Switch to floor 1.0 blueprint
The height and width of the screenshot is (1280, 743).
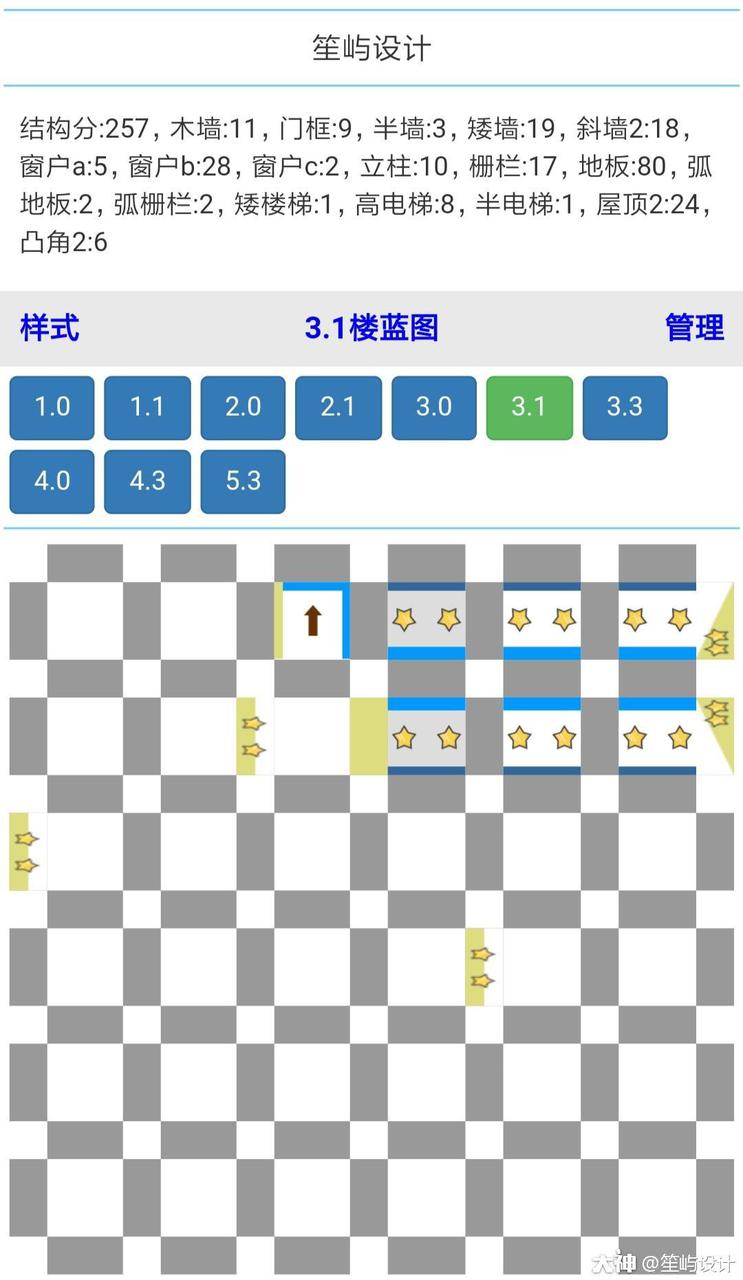[x=52, y=407]
